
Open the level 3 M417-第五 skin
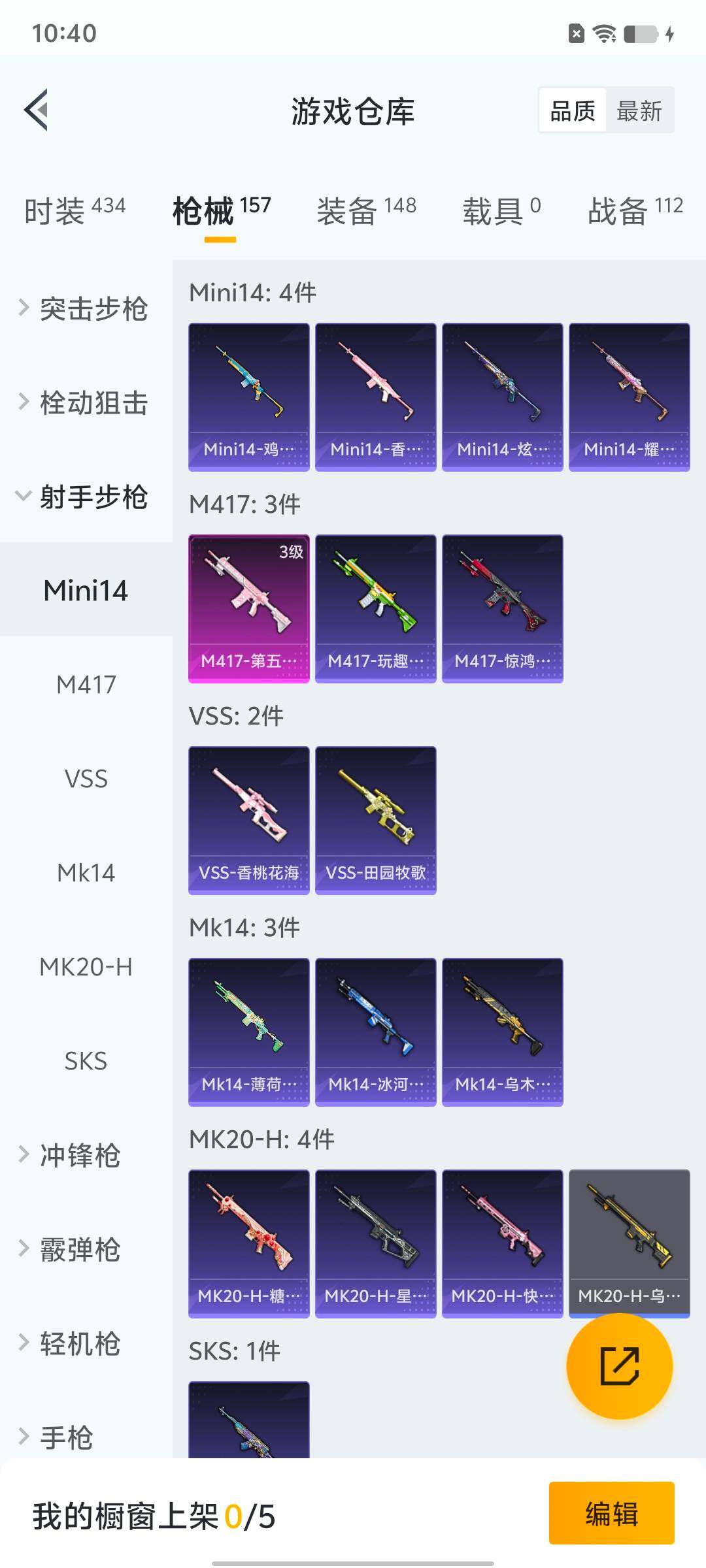248,608
